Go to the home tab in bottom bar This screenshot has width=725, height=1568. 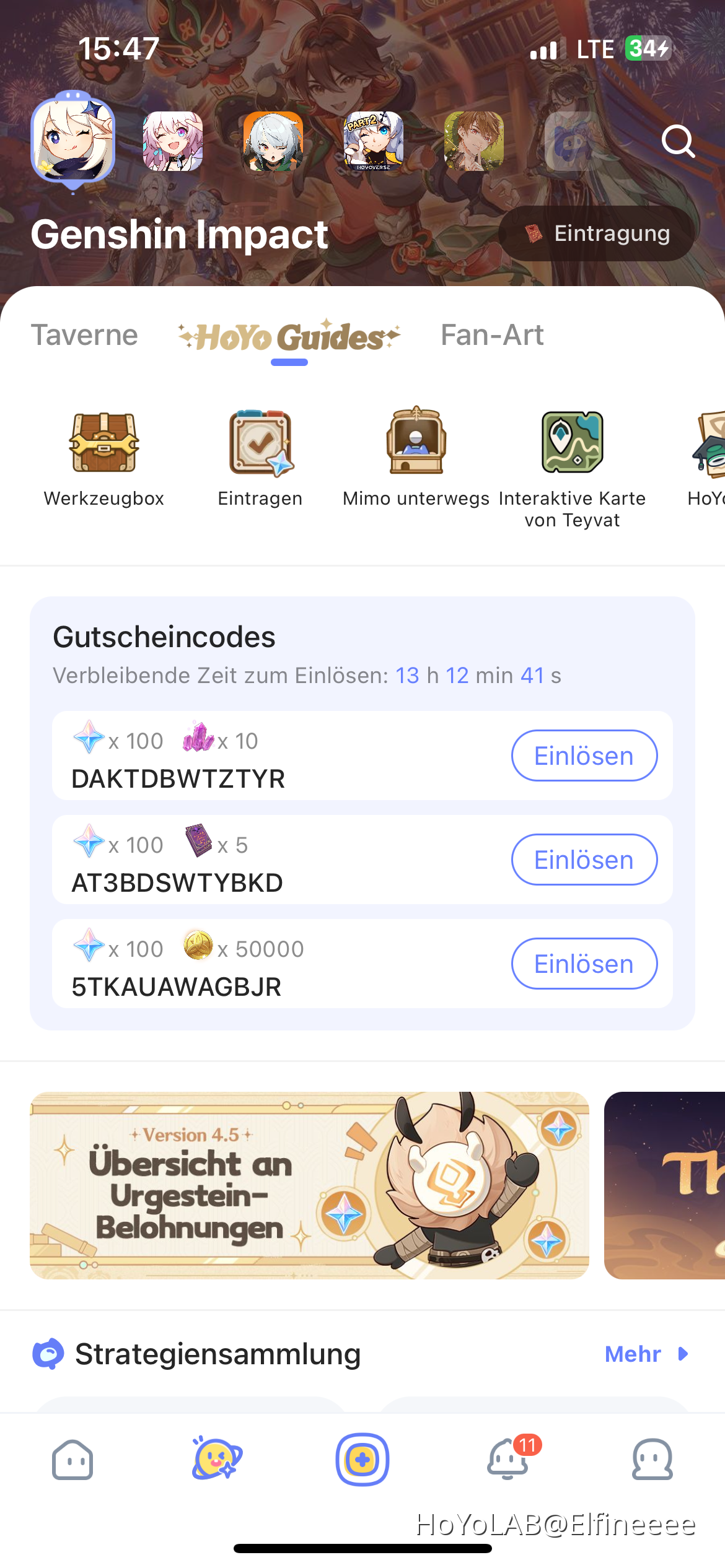[72, 1460]
